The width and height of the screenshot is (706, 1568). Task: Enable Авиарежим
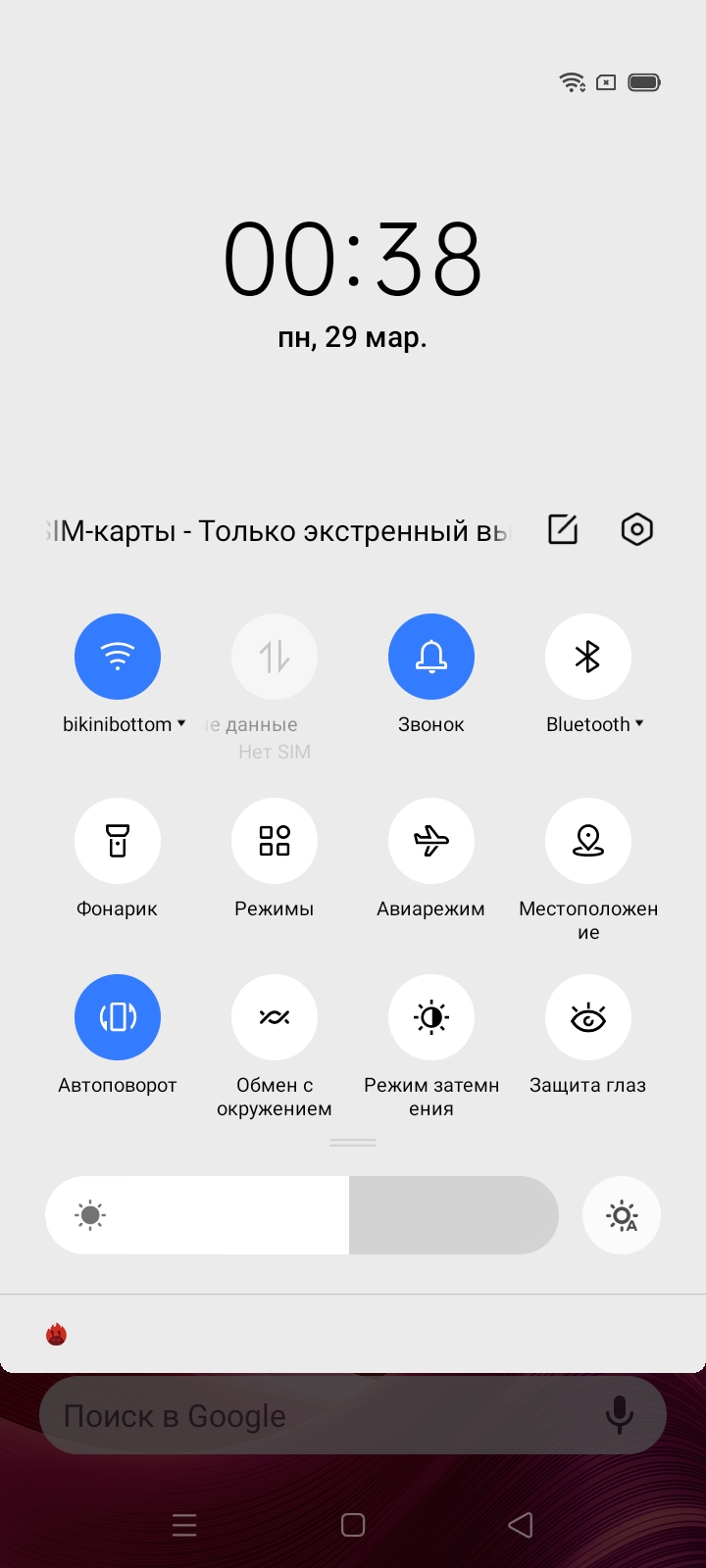pyautogui.click(x=431, y=841)
